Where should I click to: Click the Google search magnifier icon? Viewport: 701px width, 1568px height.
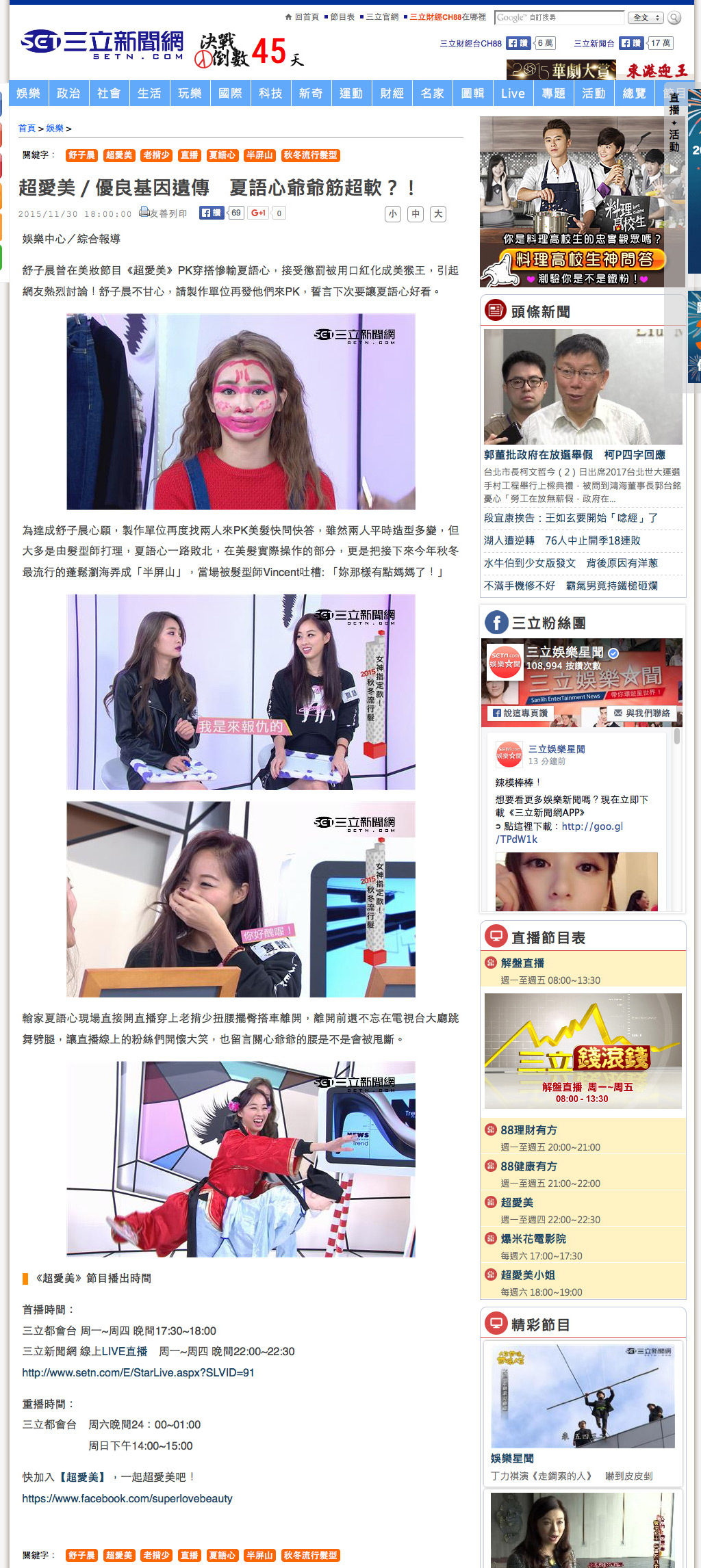click(674, 17)
